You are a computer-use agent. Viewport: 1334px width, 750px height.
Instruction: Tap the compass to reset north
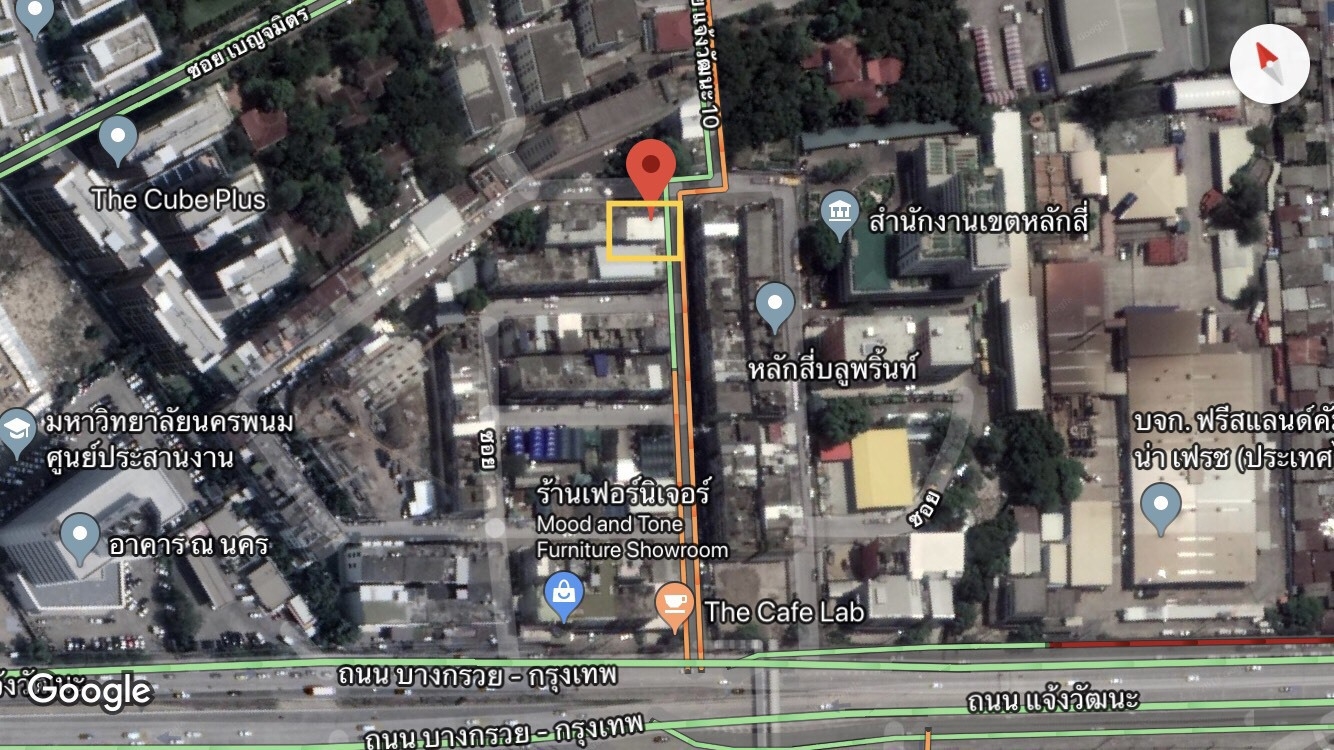click(1269, 64)
